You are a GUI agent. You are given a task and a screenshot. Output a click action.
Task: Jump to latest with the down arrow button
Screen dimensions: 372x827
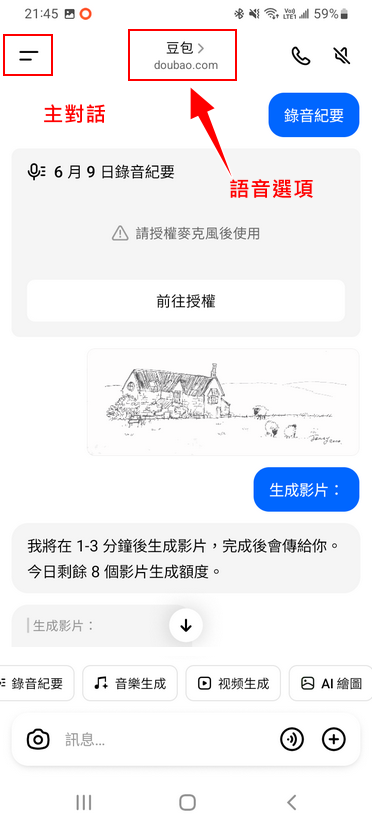(186, 625)
